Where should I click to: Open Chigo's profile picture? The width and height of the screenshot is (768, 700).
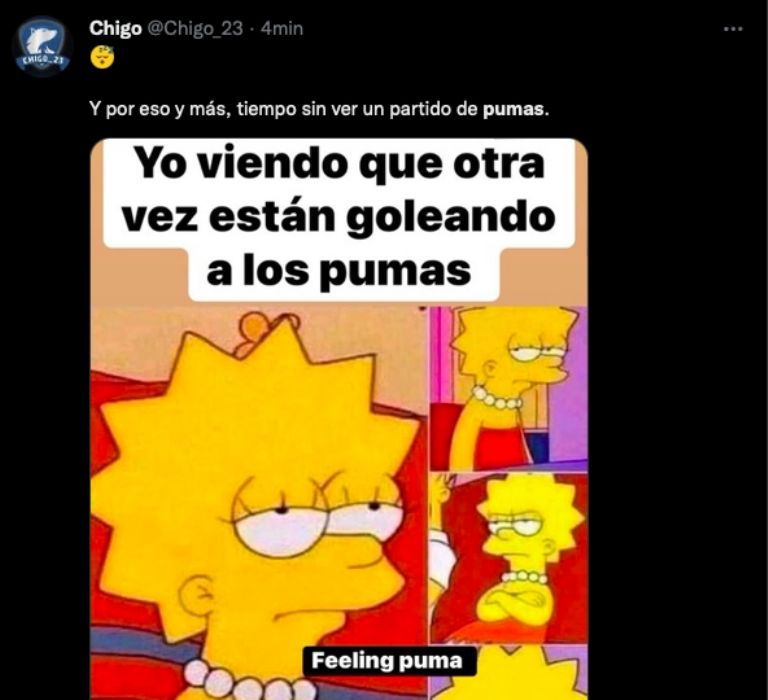pos(42,47)
